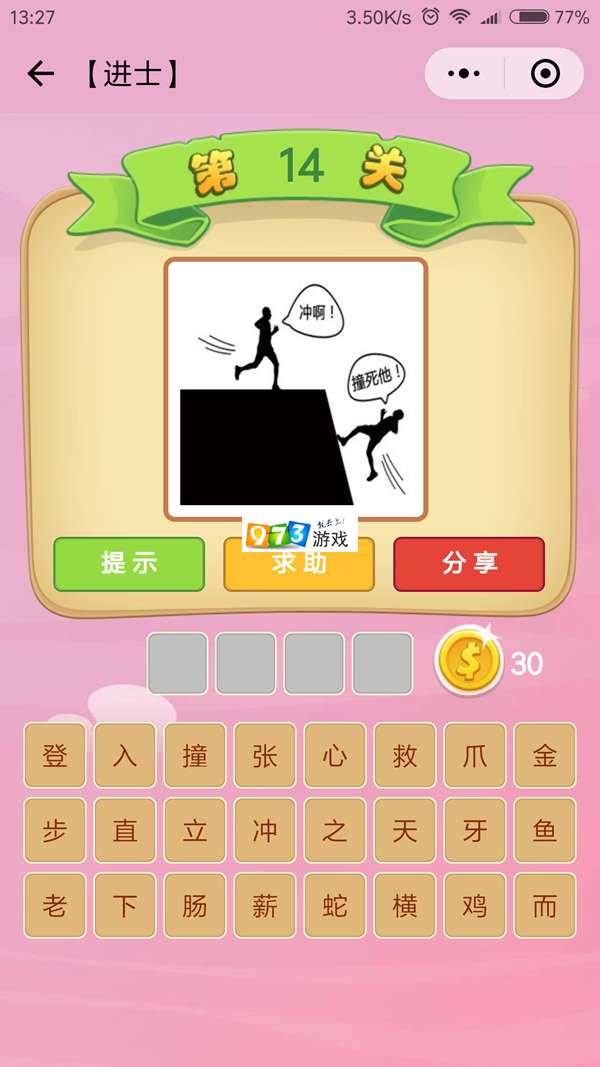This screenshot has height=1067, width=600.
Task: Pick the character 鱼 tile
Action: pyautogui.click(x=545, y=830)
